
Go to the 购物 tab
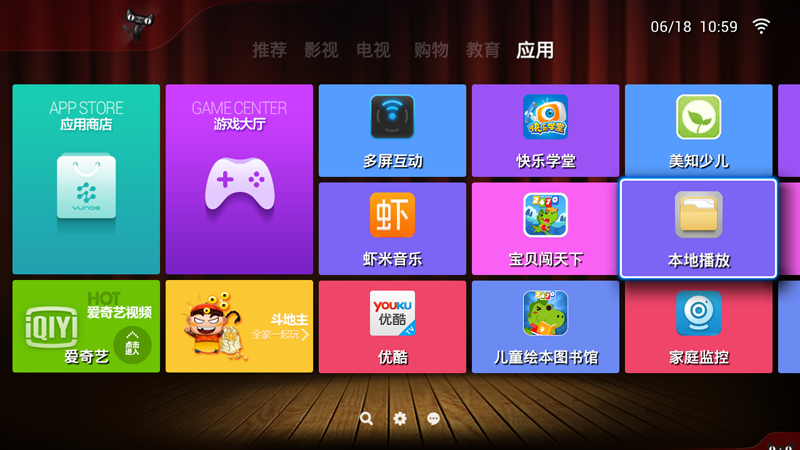click(431, 50)
